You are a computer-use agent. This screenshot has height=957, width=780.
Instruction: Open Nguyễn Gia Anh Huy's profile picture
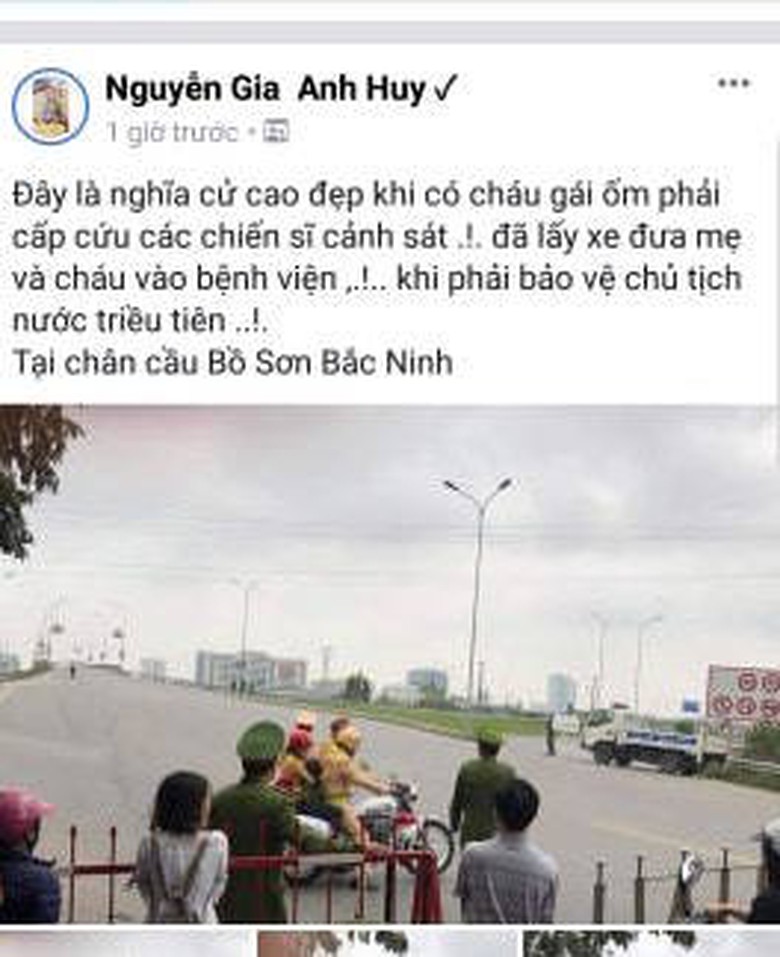point(50,106)
